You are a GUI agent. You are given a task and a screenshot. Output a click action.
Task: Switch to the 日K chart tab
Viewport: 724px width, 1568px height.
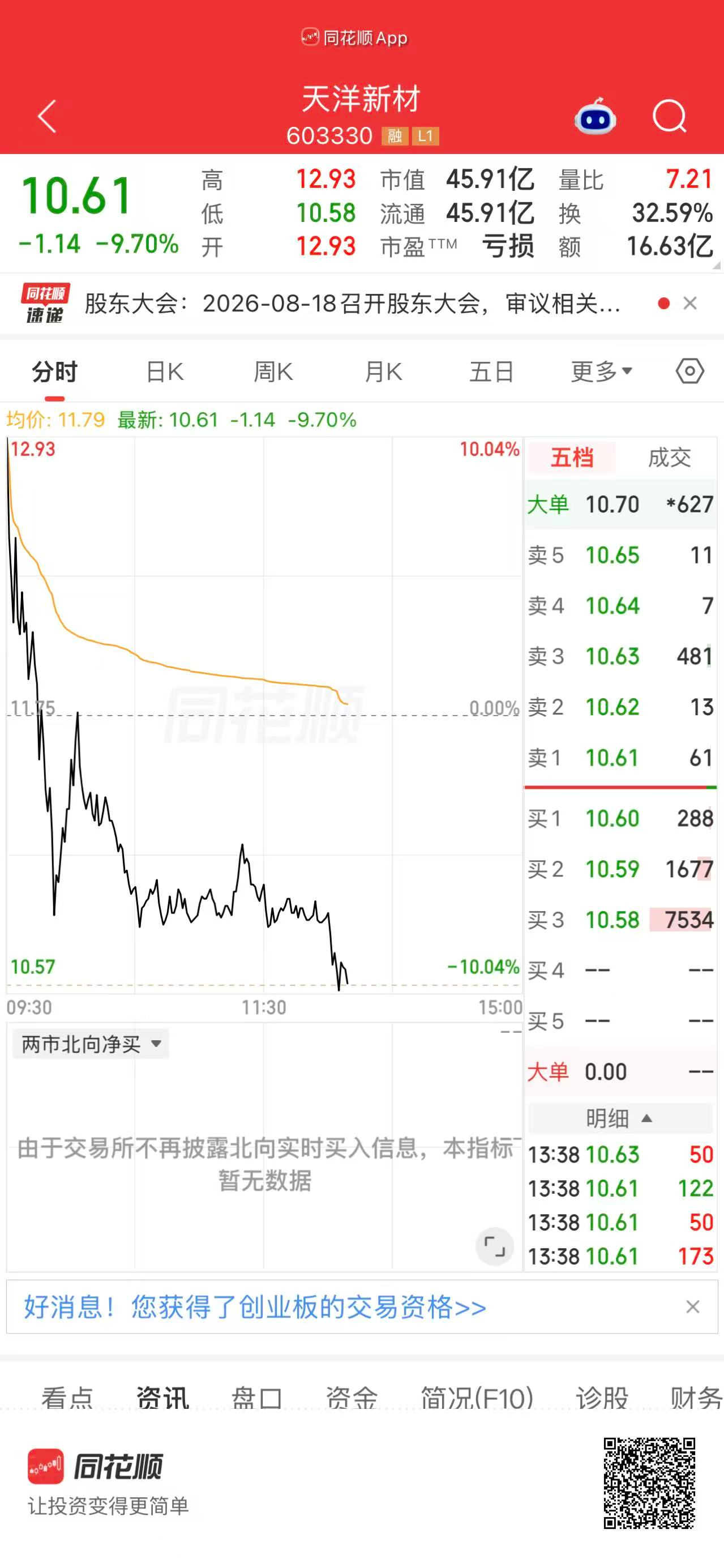165,371
